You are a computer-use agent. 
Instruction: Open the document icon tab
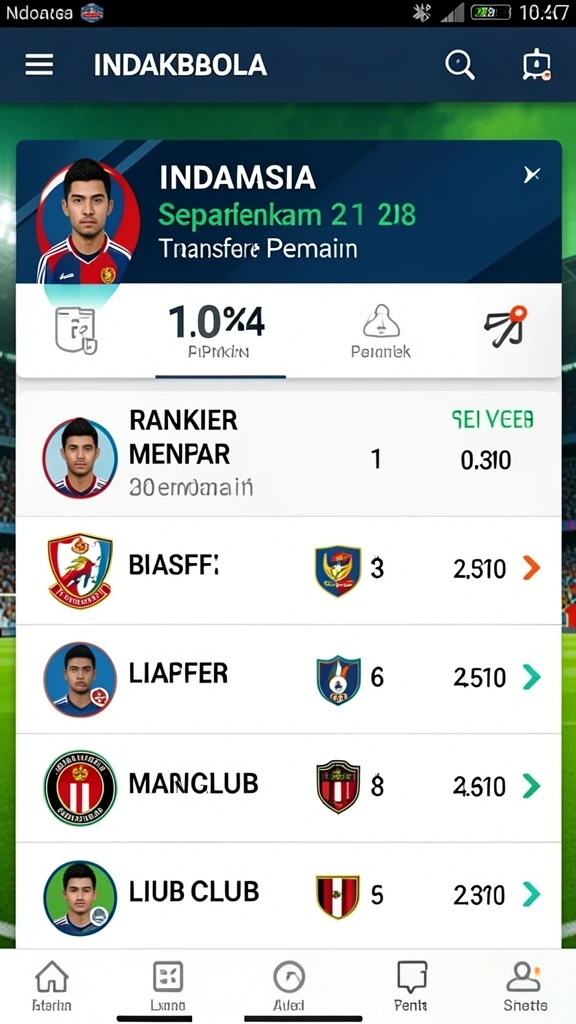(76, 330)
